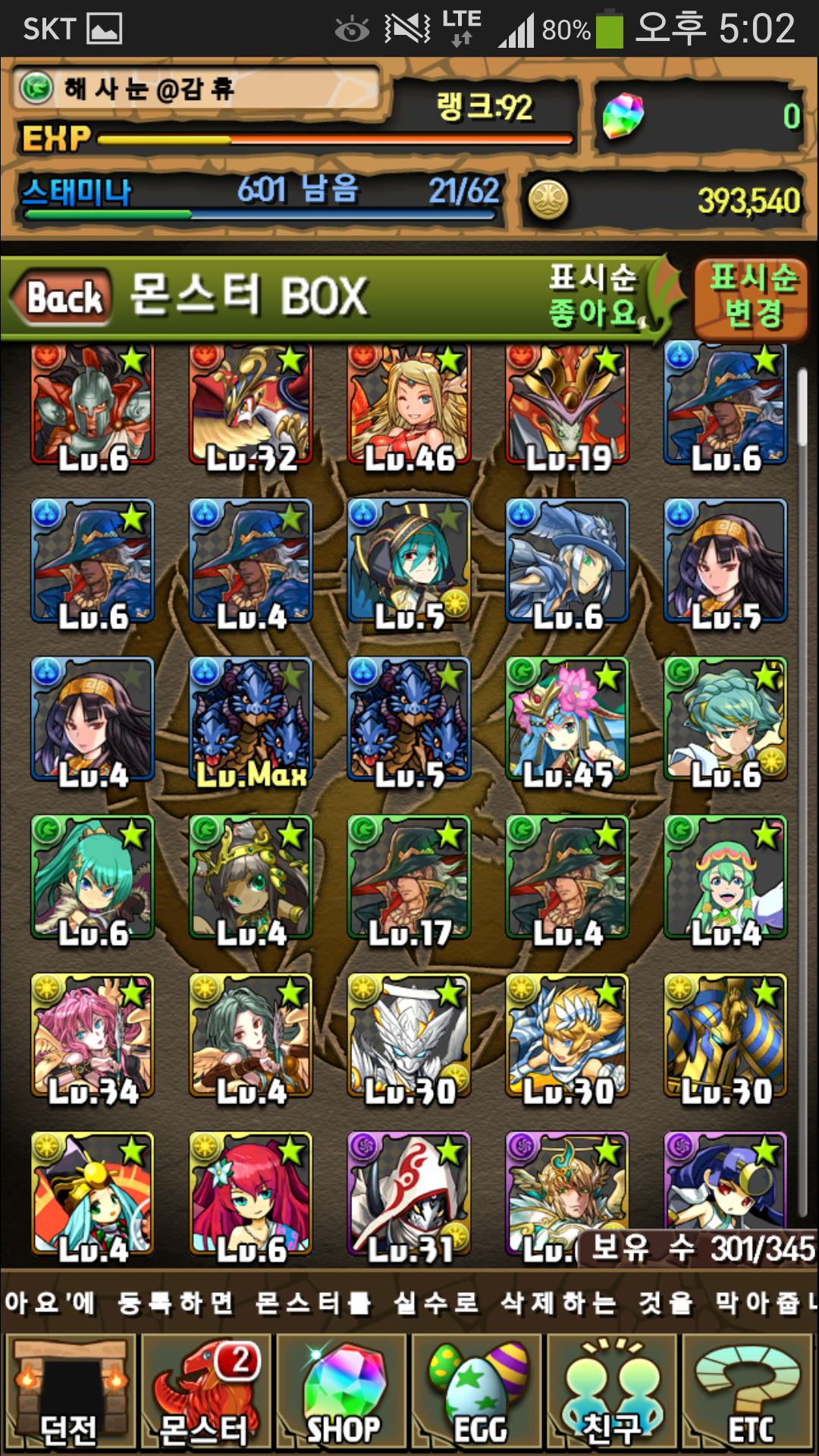Select the Lv.17 green witch-hat monster
The height and width of the screenshot is (1456, 819).
409,877
